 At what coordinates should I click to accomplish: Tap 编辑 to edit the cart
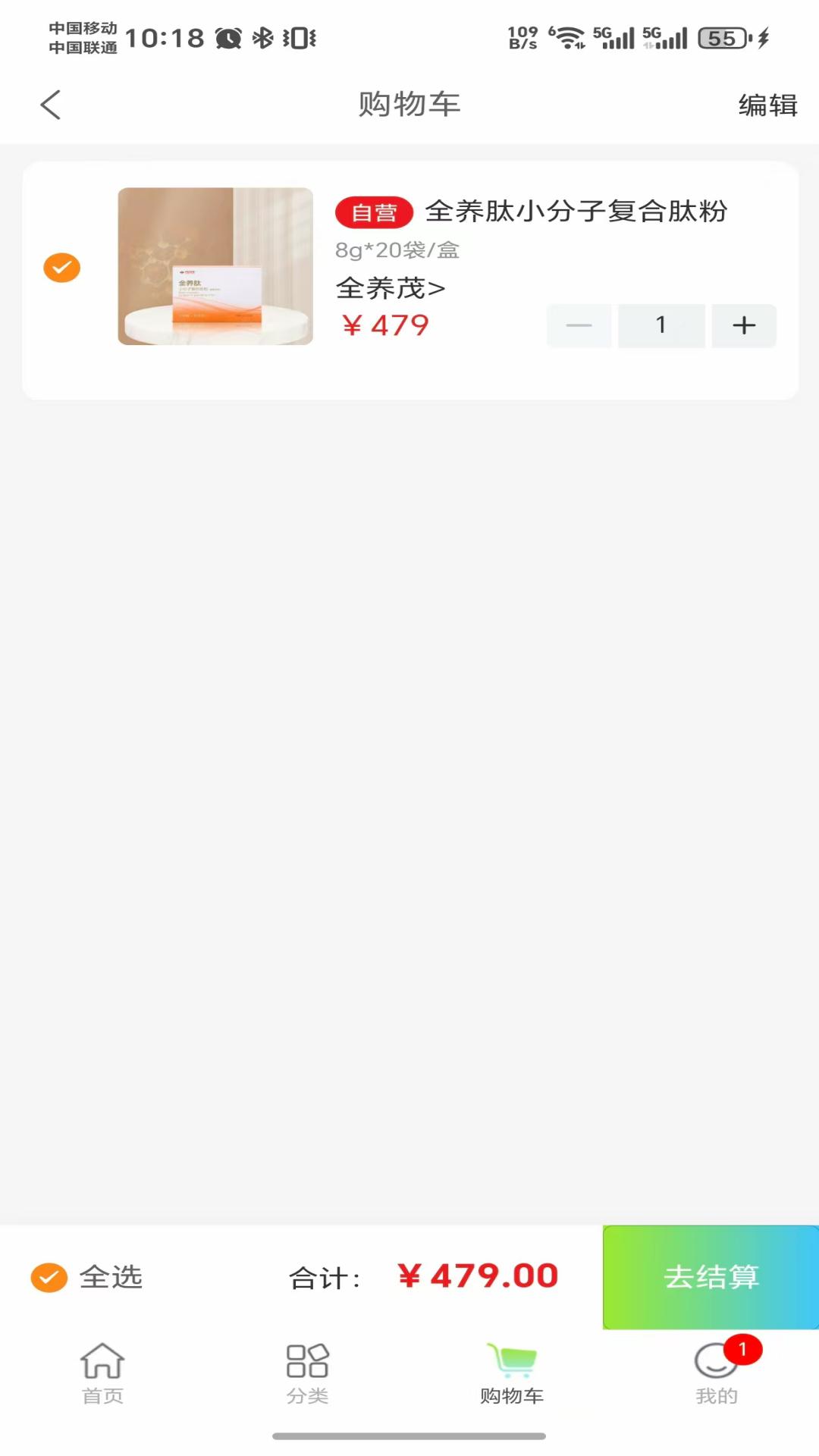click(x=767, y=105)
